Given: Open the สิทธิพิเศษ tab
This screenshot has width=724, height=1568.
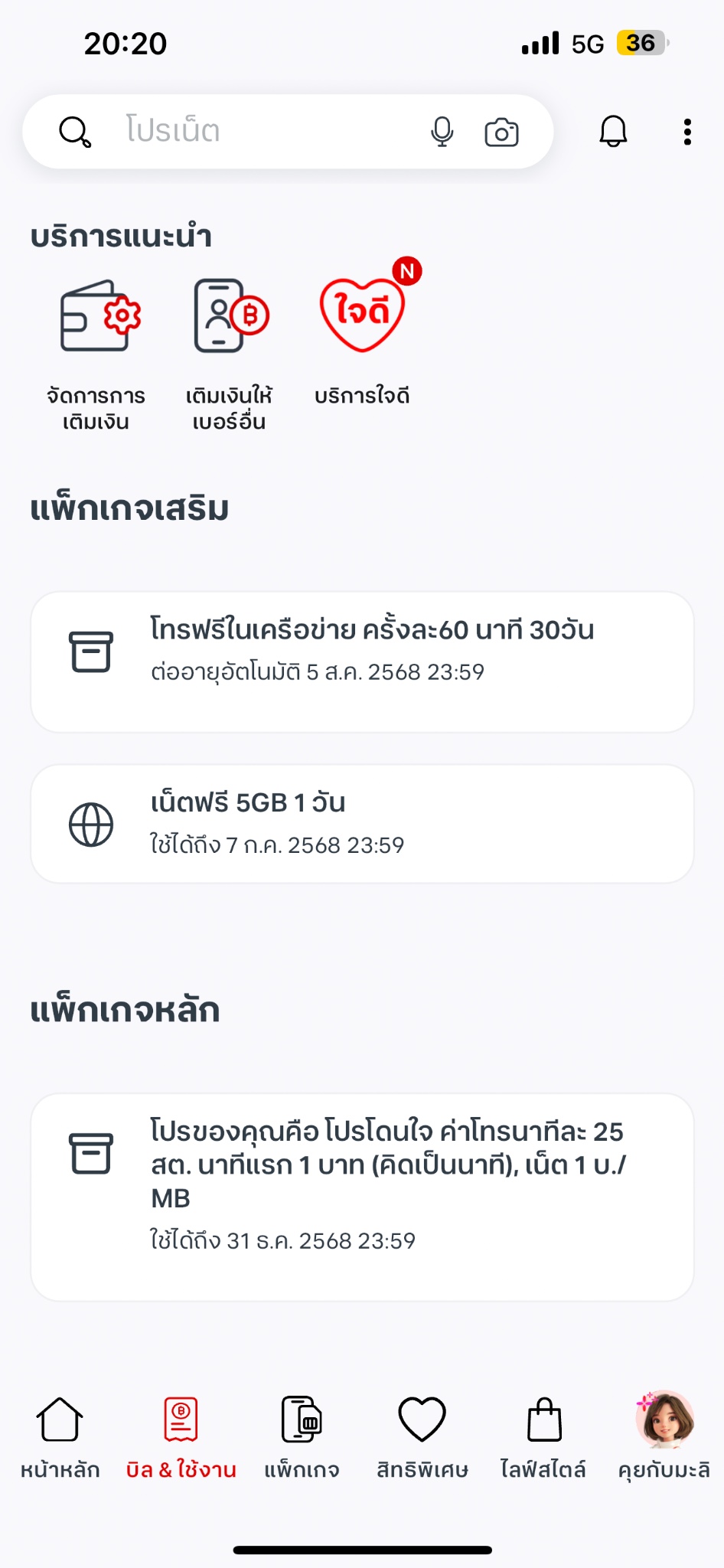Looking at the screenshot, I should pos(422,1438).
